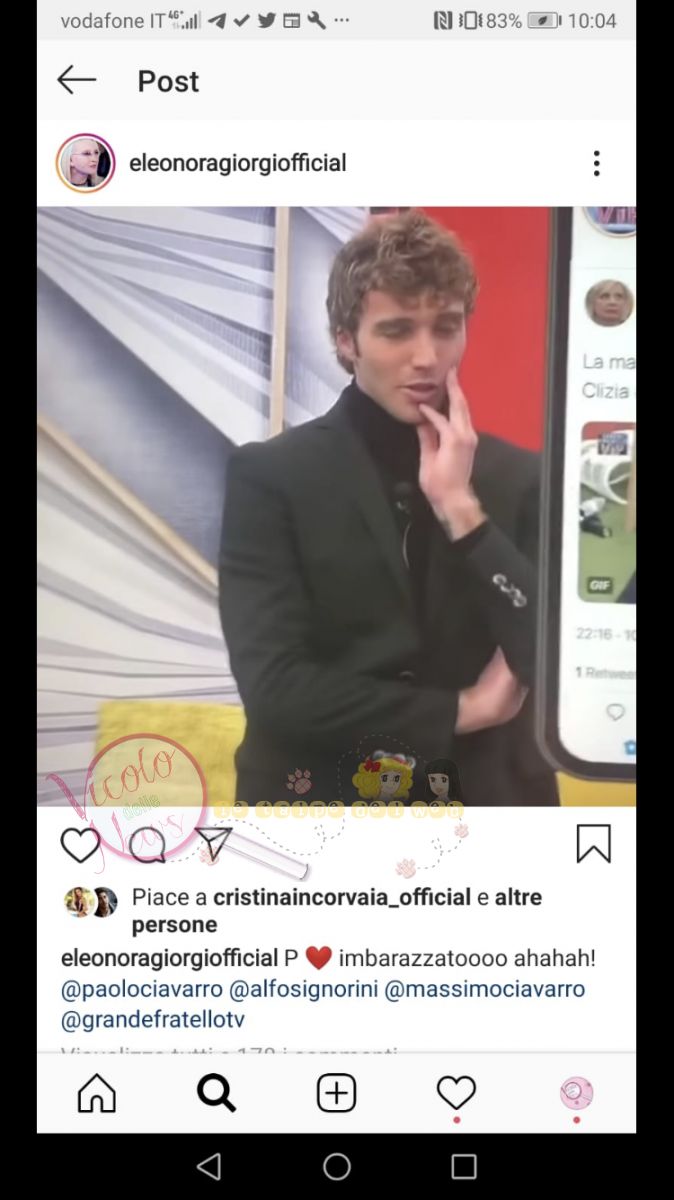Create a new post with plus tab
The height and width of the screenshot is (1200, 674).
tap(337, 1093)
